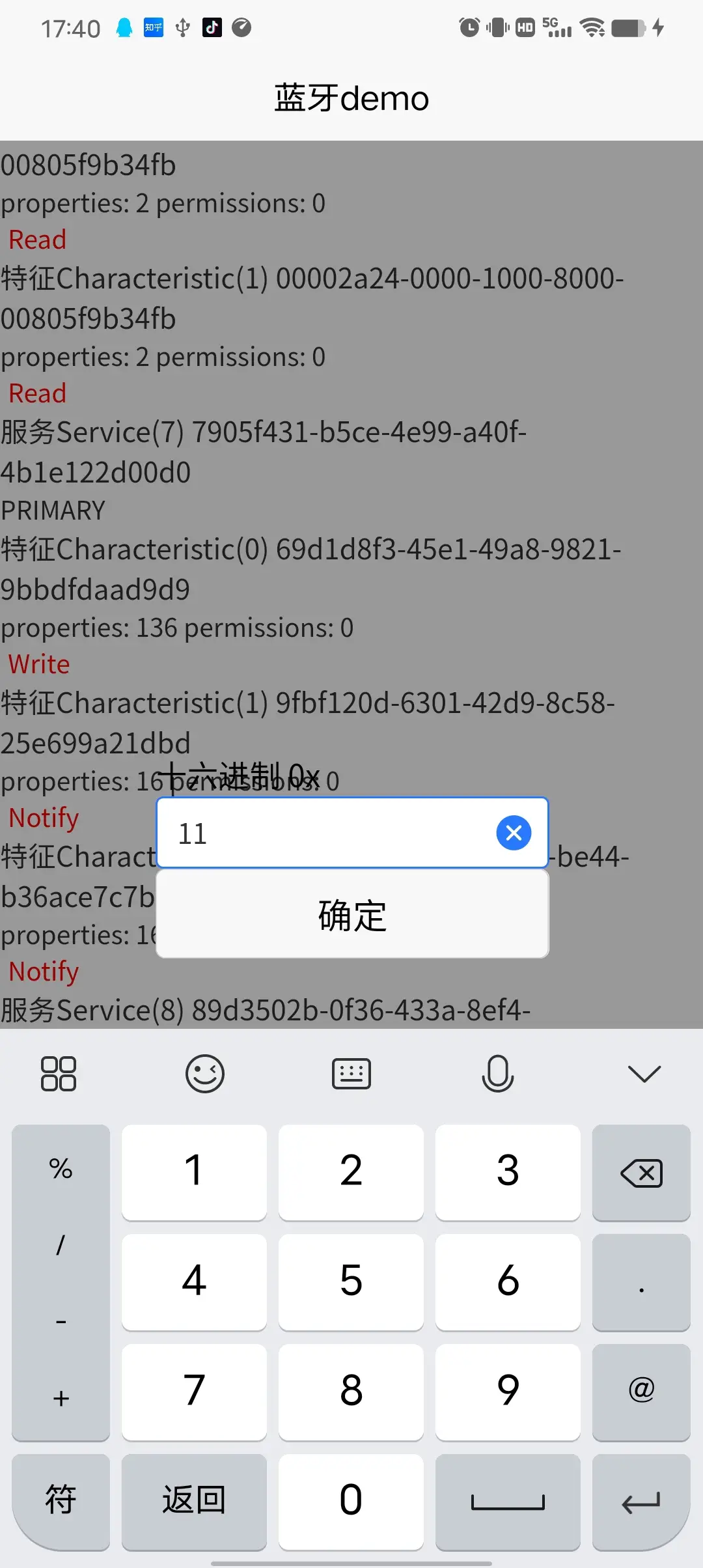The height and width of the screenshot is (1568, 703).
Task: Open the keyboard emoji panel
Action: [205, 1073]
